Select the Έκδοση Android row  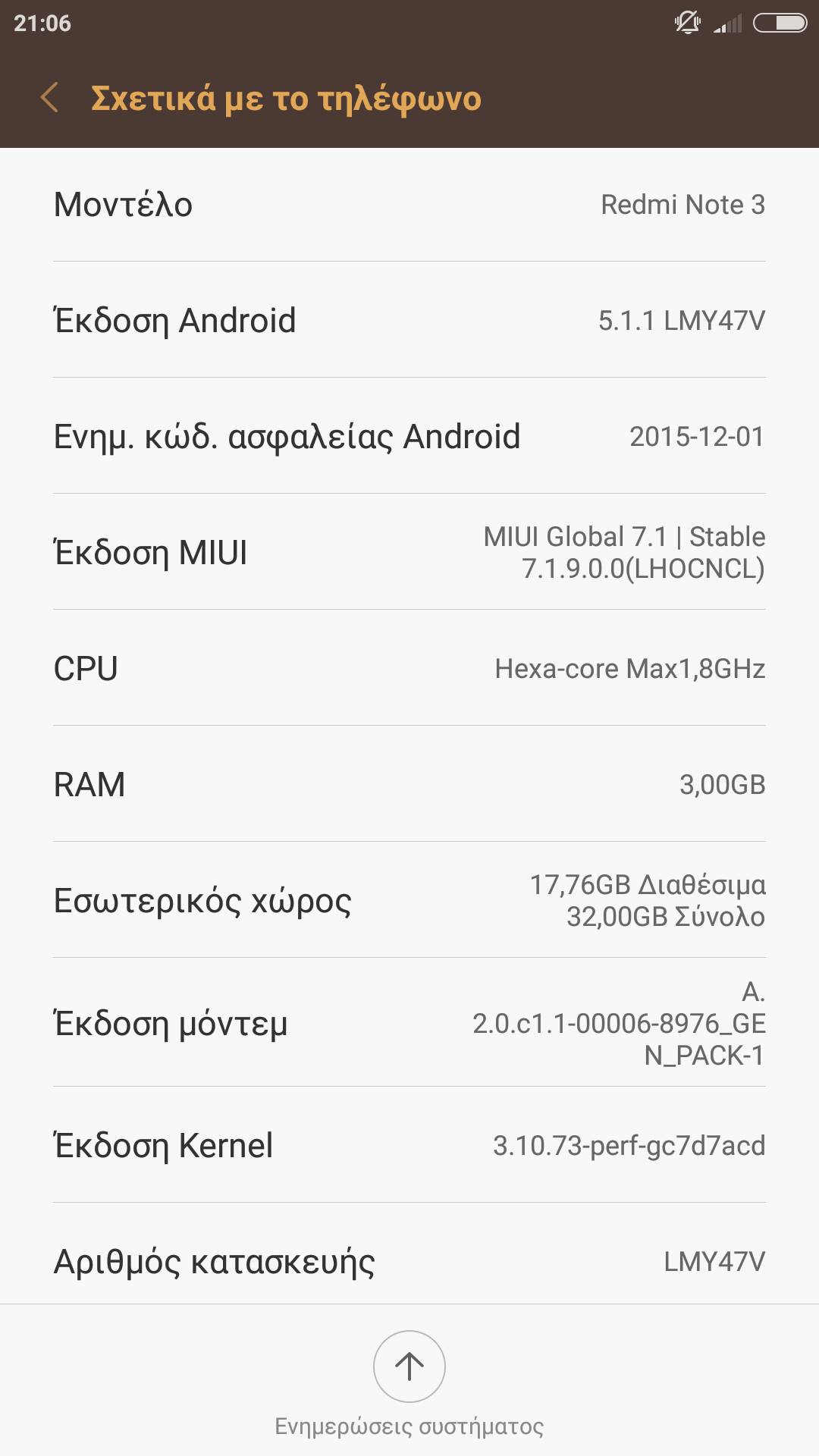pyautogui.click(x=409, y=320)
